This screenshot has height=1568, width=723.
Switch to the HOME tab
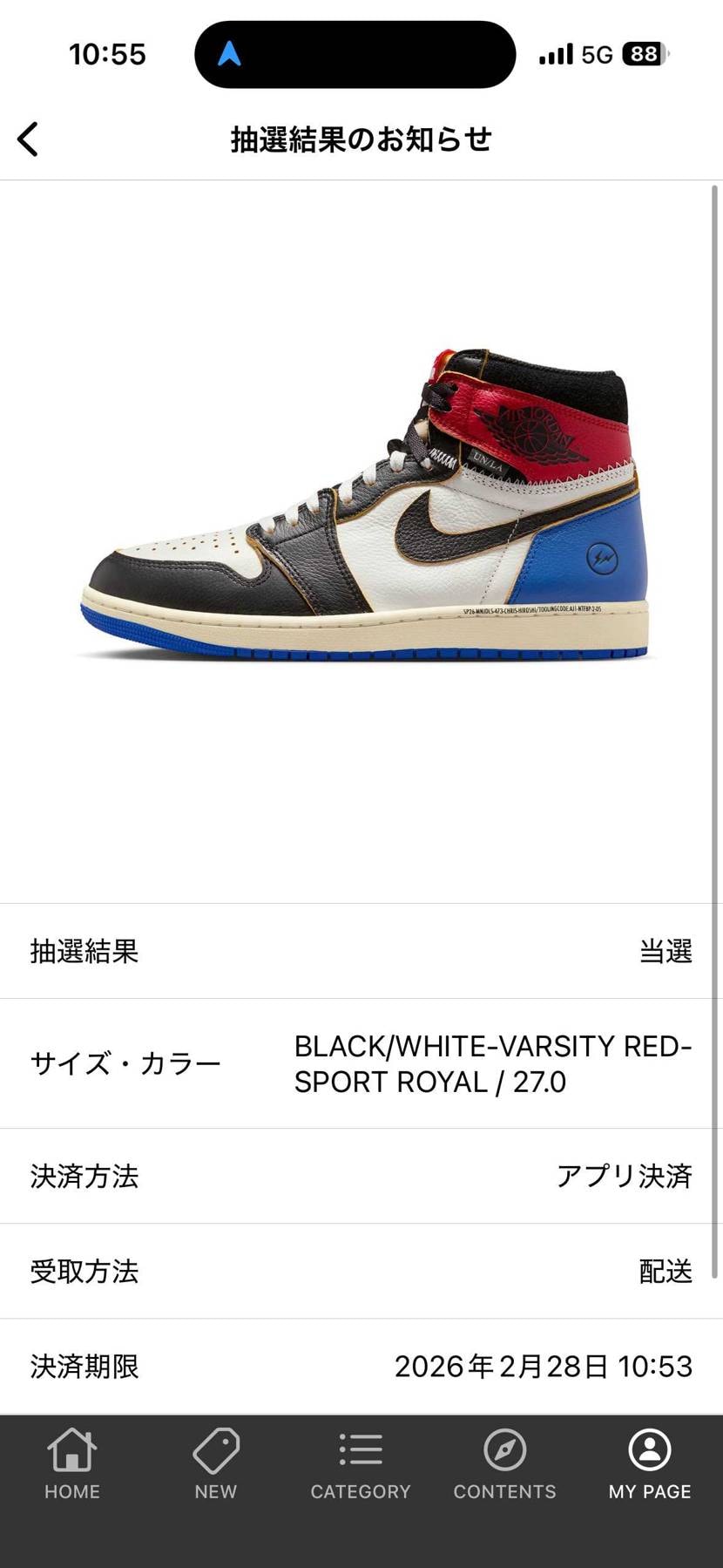pos(72,1464)
